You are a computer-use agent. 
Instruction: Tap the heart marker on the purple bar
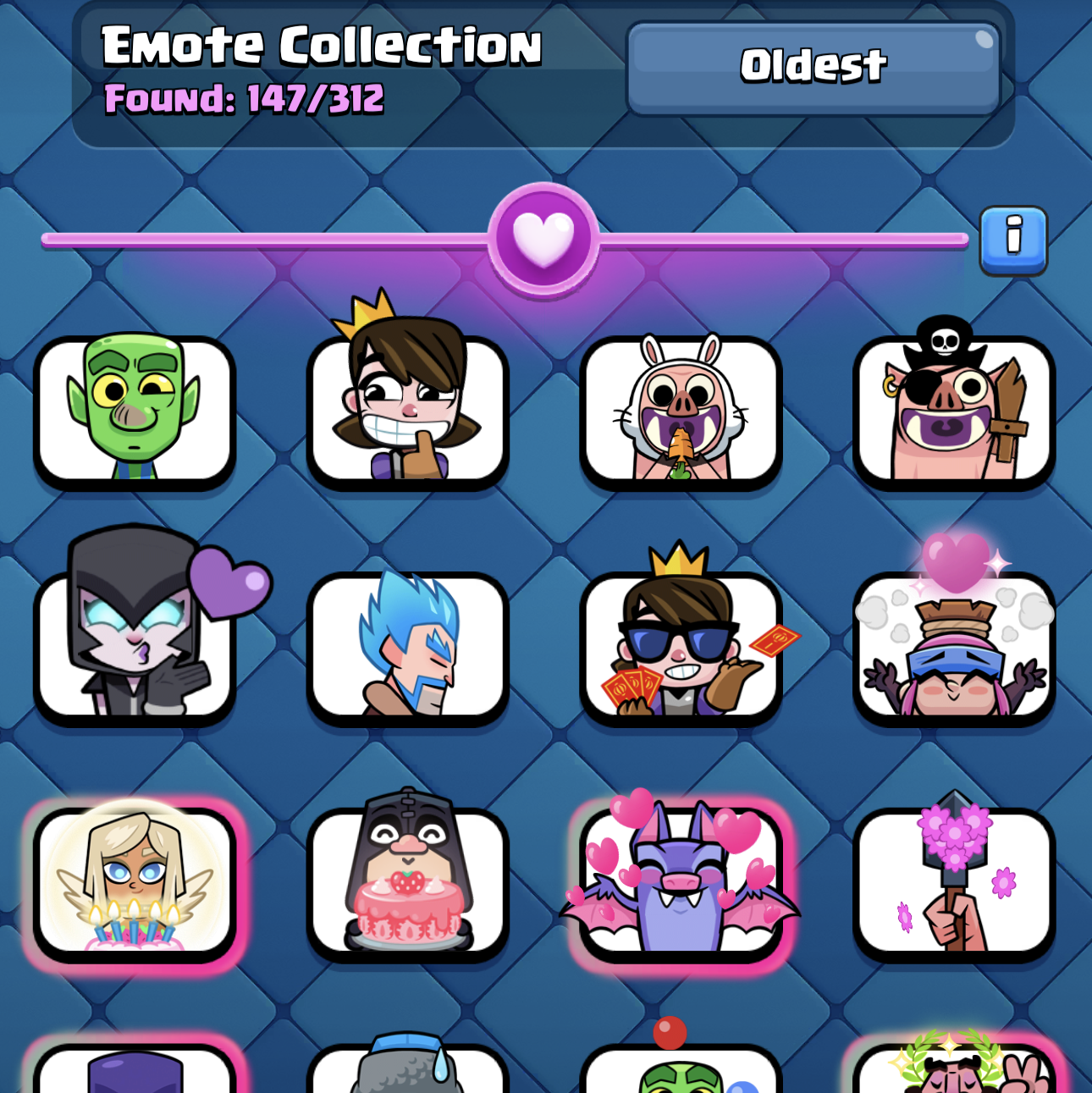coord(543,239)
